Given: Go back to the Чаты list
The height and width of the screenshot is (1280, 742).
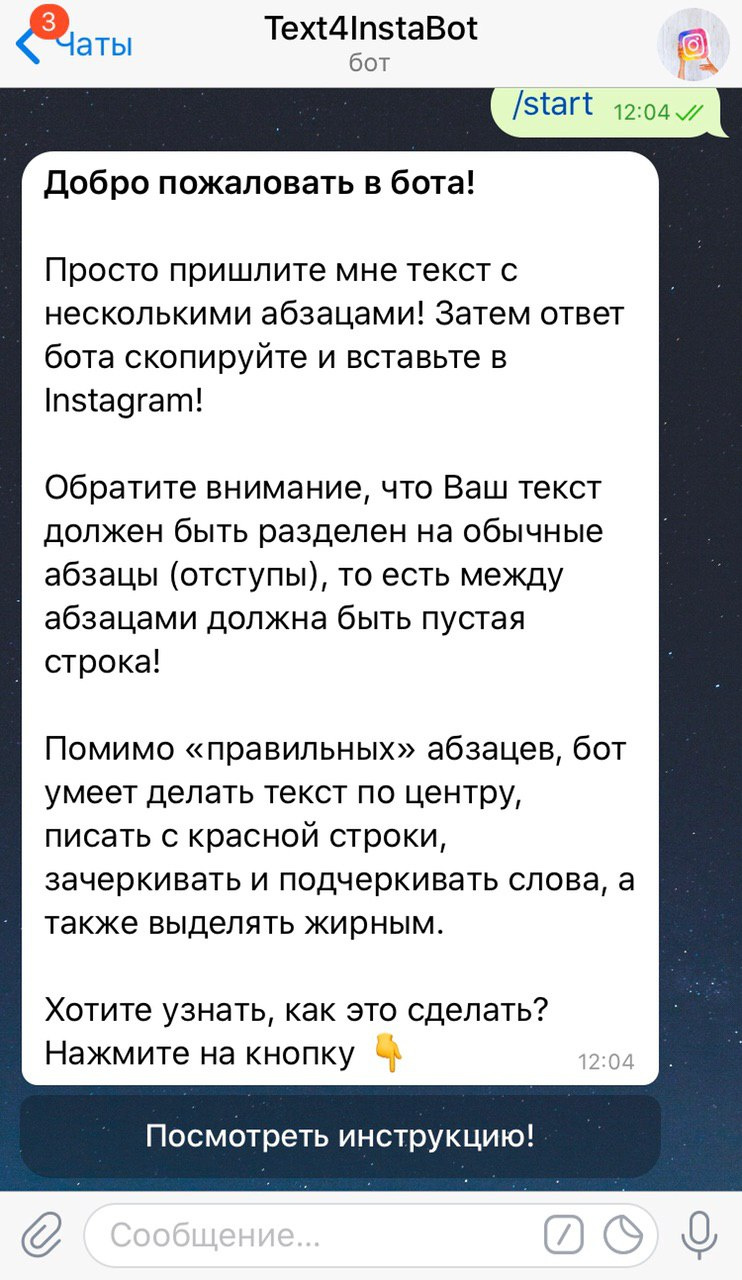Looking at the screenshot, I should (x=75, y=44).
